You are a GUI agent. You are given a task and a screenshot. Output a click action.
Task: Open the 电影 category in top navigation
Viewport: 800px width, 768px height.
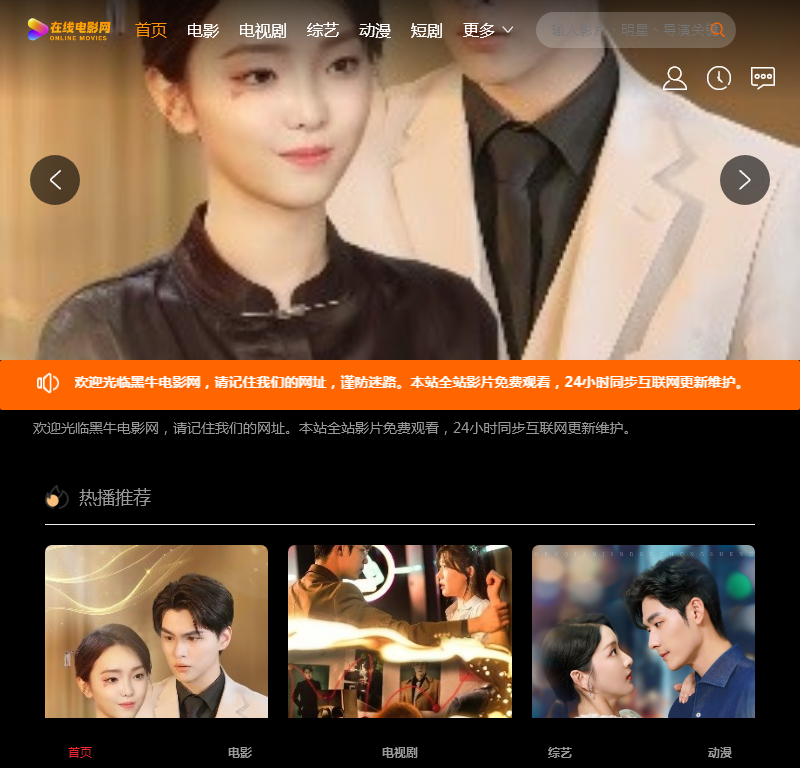(x=203, y=30)
